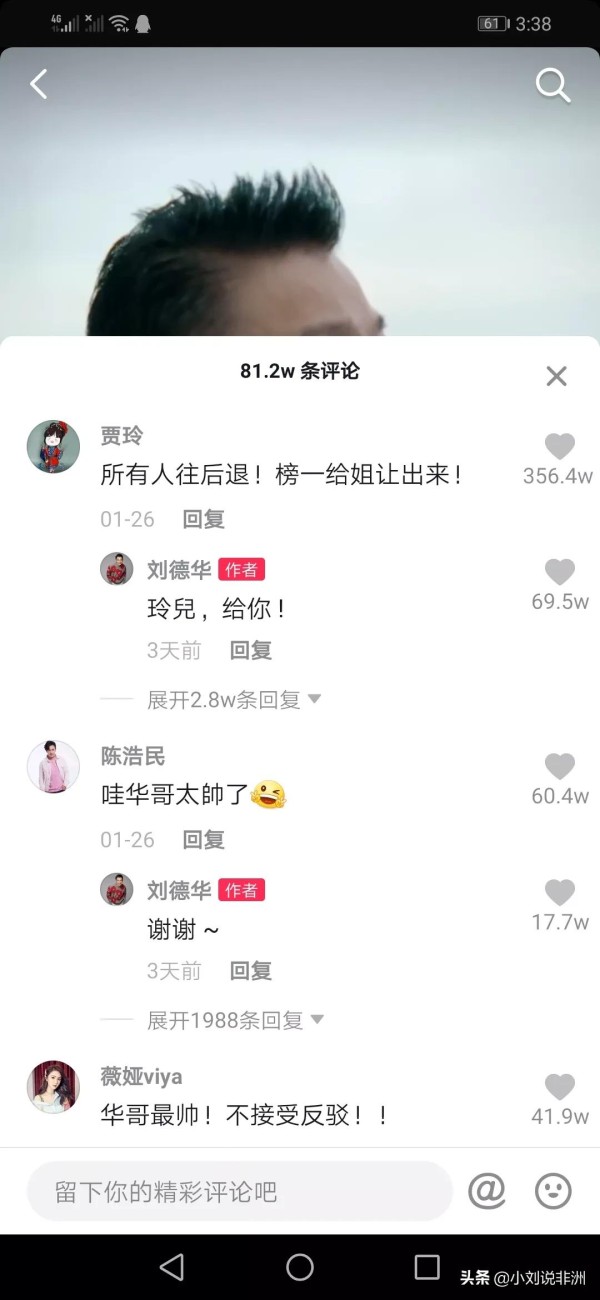Reply to 贾玲's comment
Image resolution: width=600 pixels, height=1300 pixels.
tap(203, 519)
